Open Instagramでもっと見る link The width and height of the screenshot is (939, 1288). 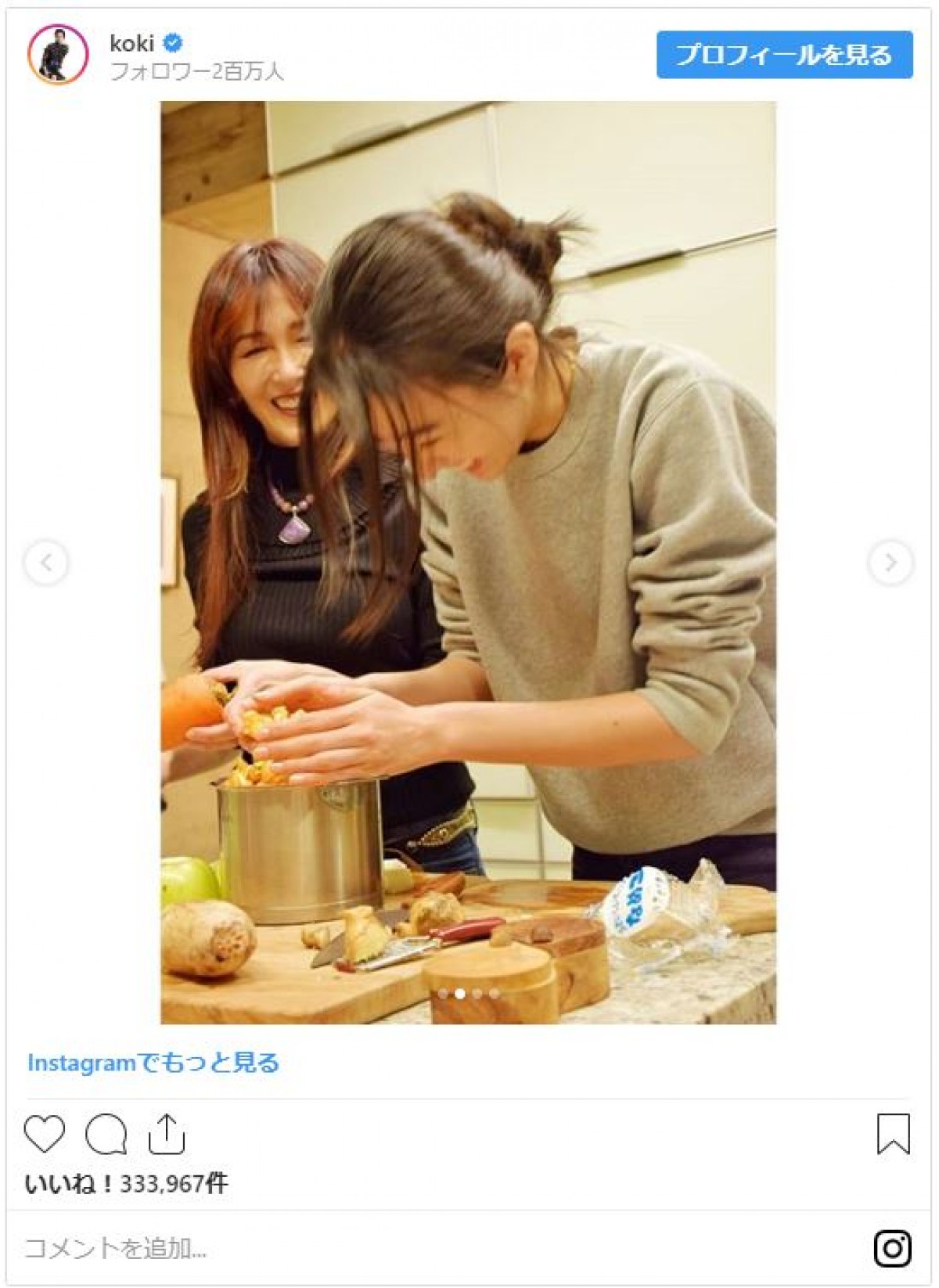[x=153, y=1063]
